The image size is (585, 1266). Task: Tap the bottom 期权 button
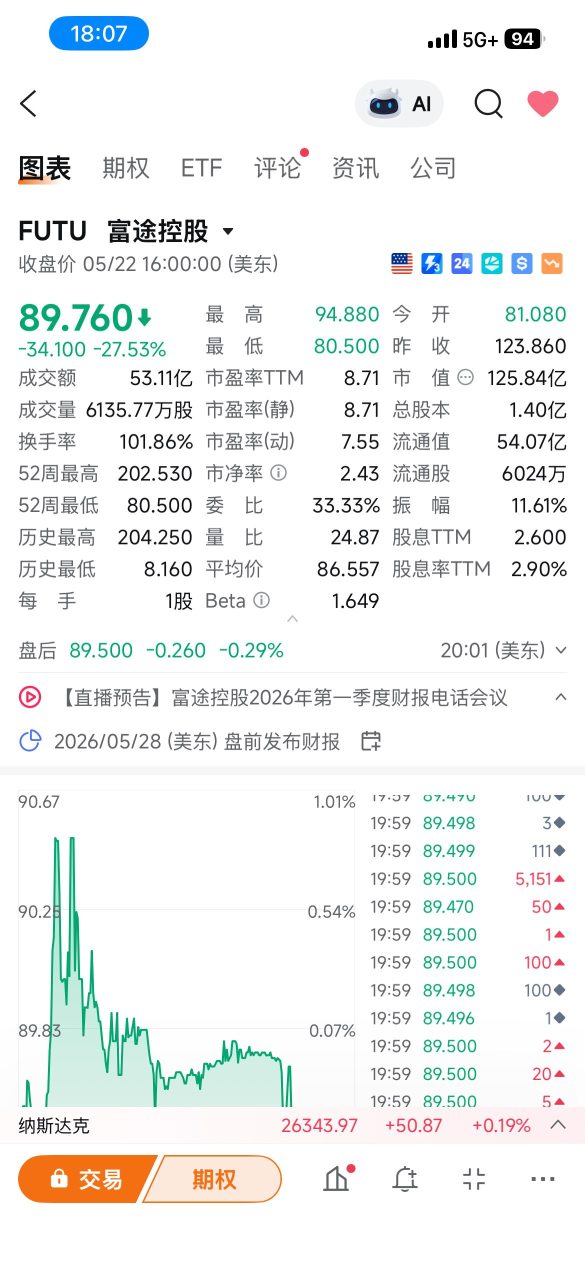point(213,1179)
